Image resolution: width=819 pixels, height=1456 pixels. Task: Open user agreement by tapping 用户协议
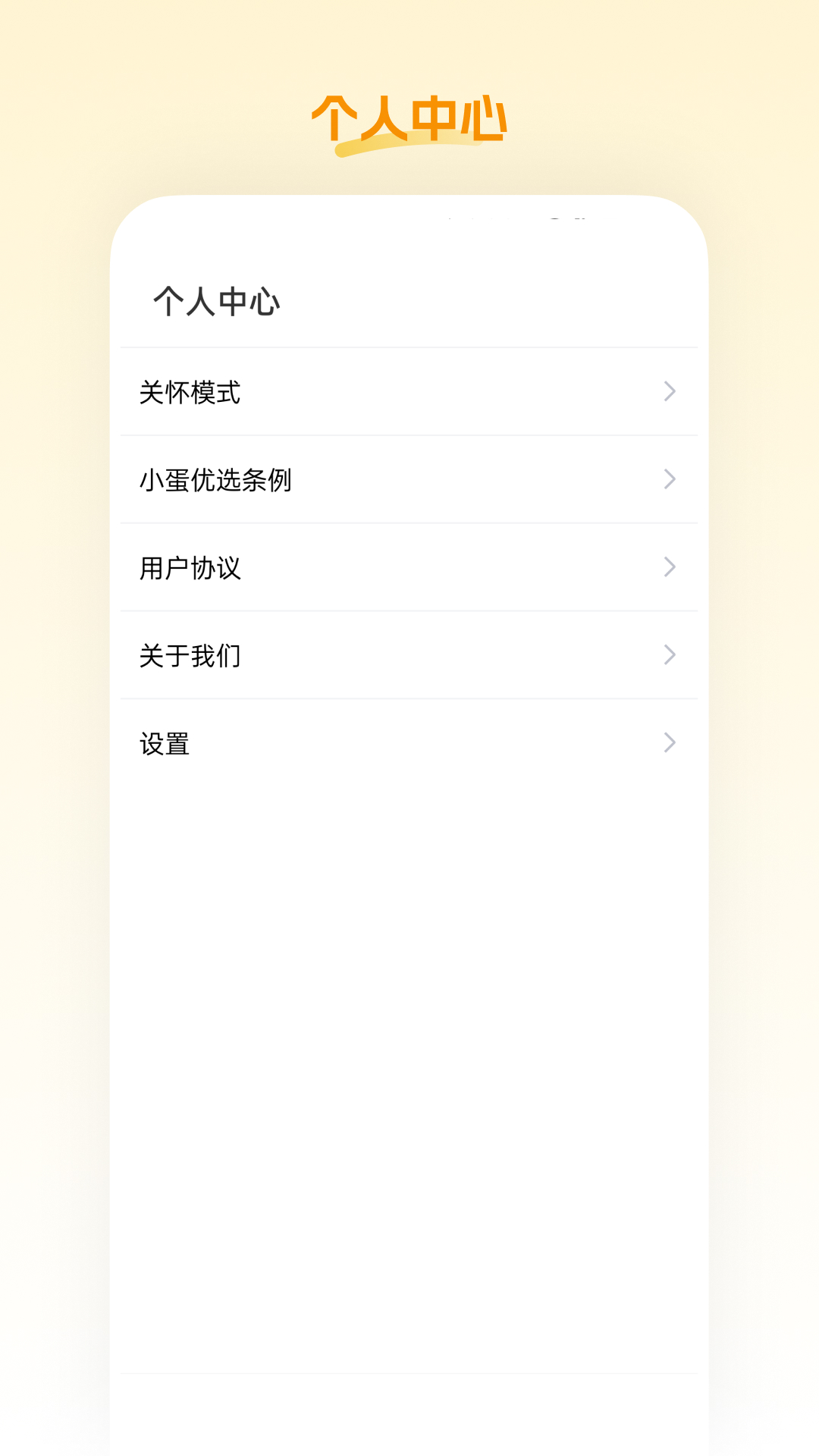190,567
